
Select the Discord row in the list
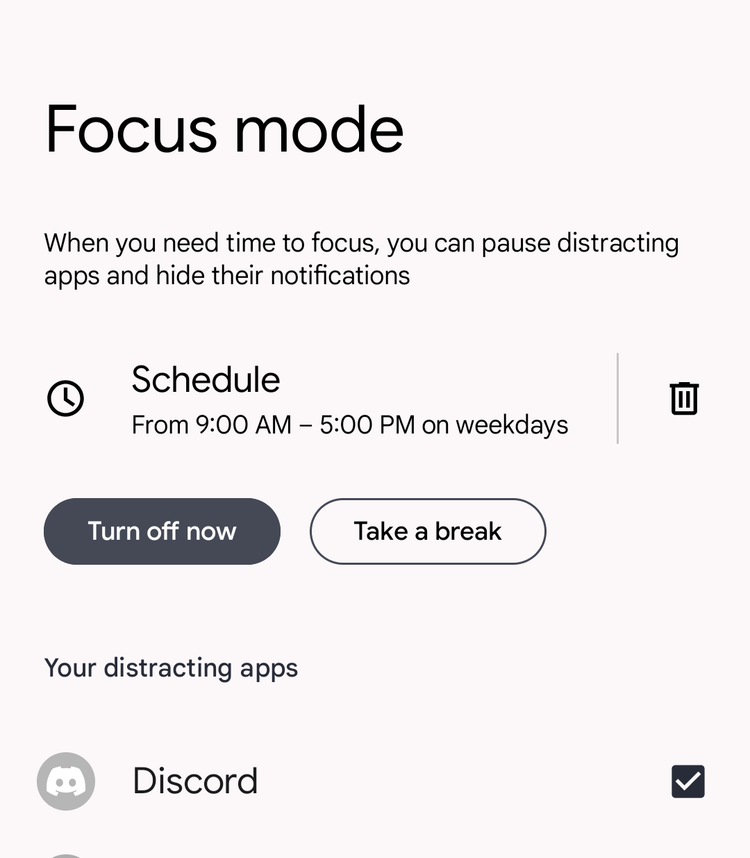(300, 781)
